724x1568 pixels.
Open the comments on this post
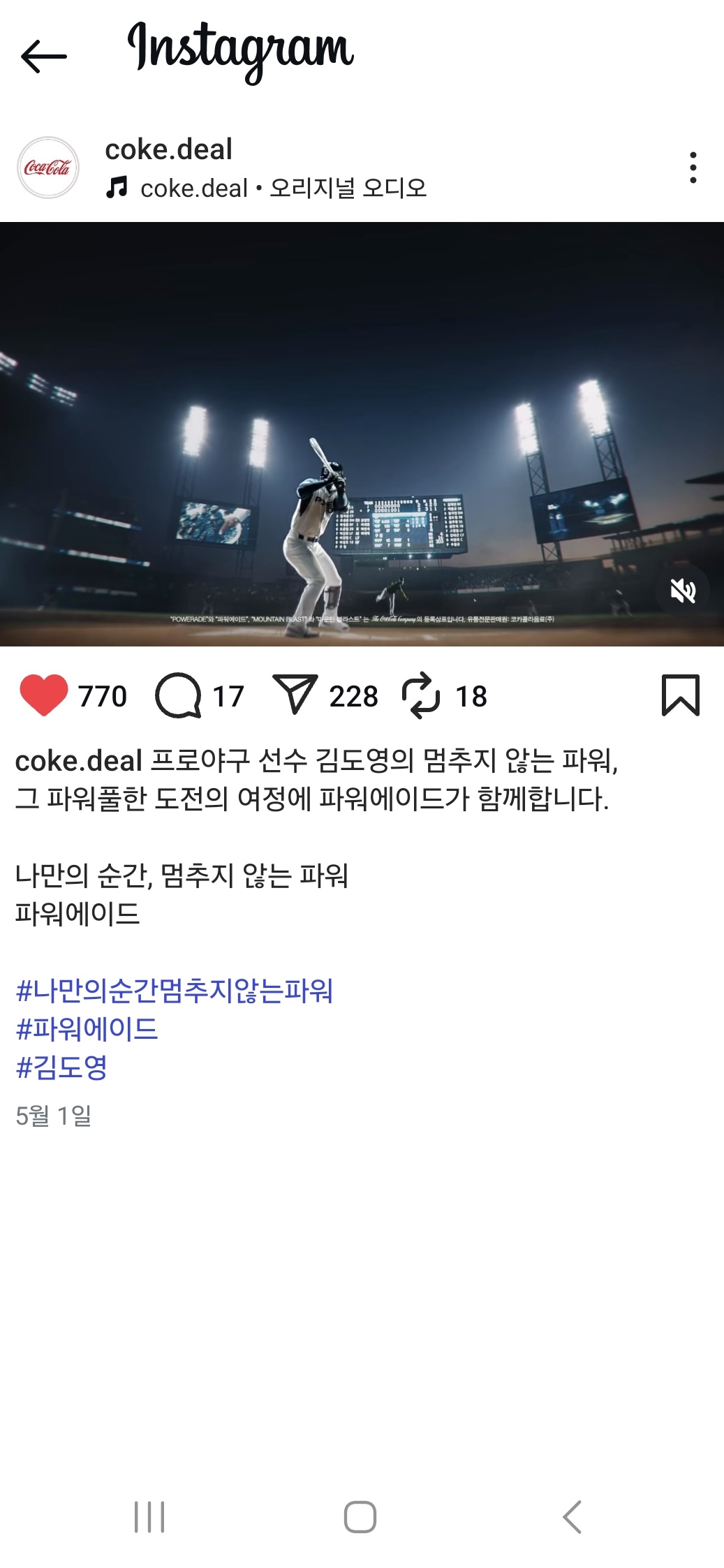point(178,695)
